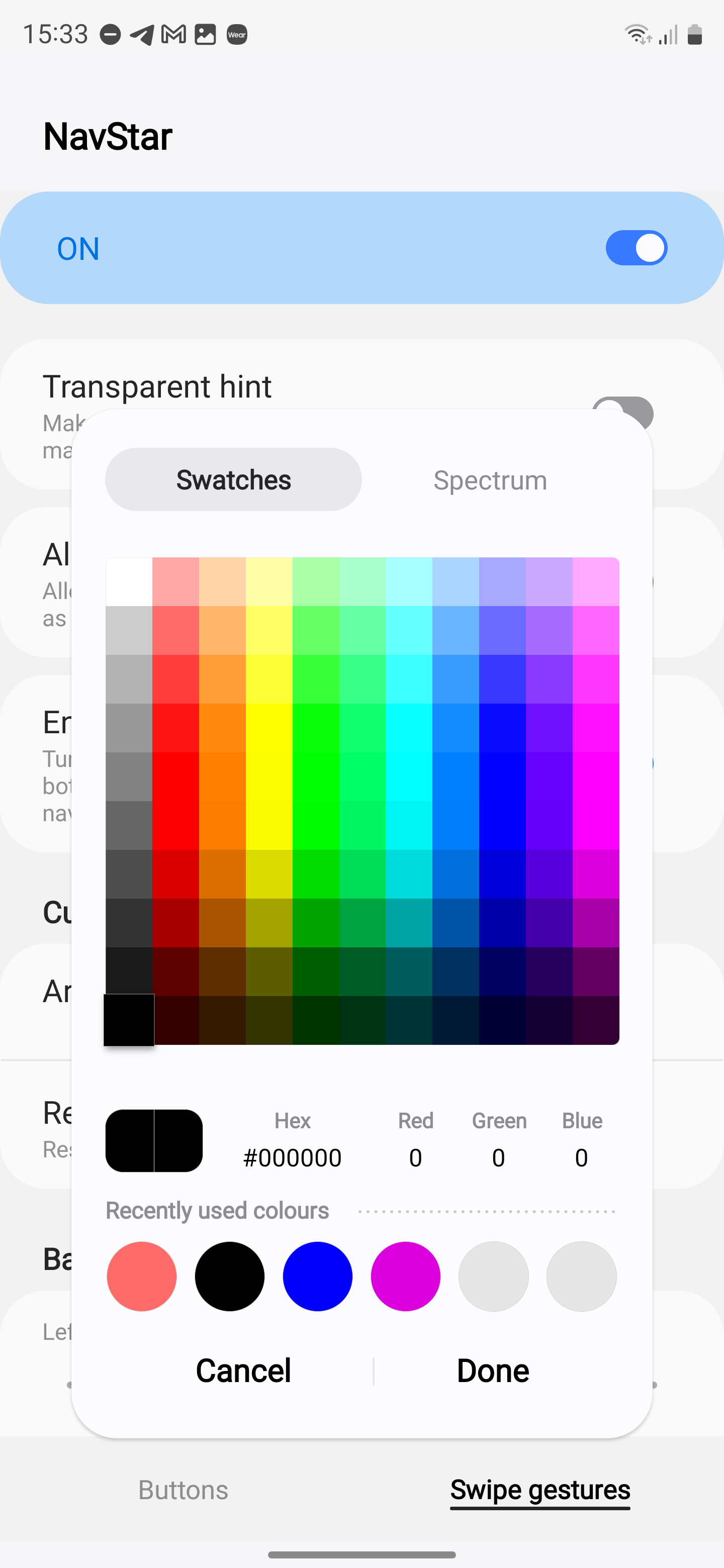This screenshot has height=1568, width=724.
Task: Choose the black recently used colour
Action: tap(230, 1277)
